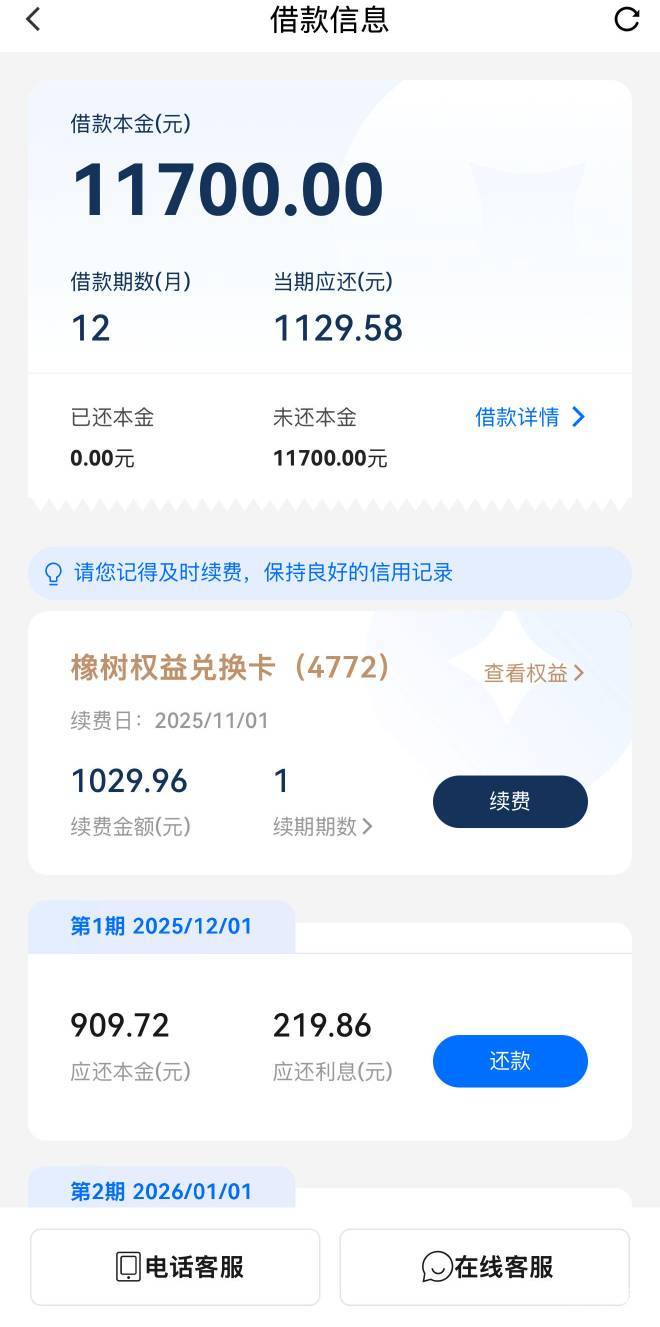Contact 电话客服 phone support
The width and height of the screenshot is (660, 1327).
click(x=175, y=1267)
